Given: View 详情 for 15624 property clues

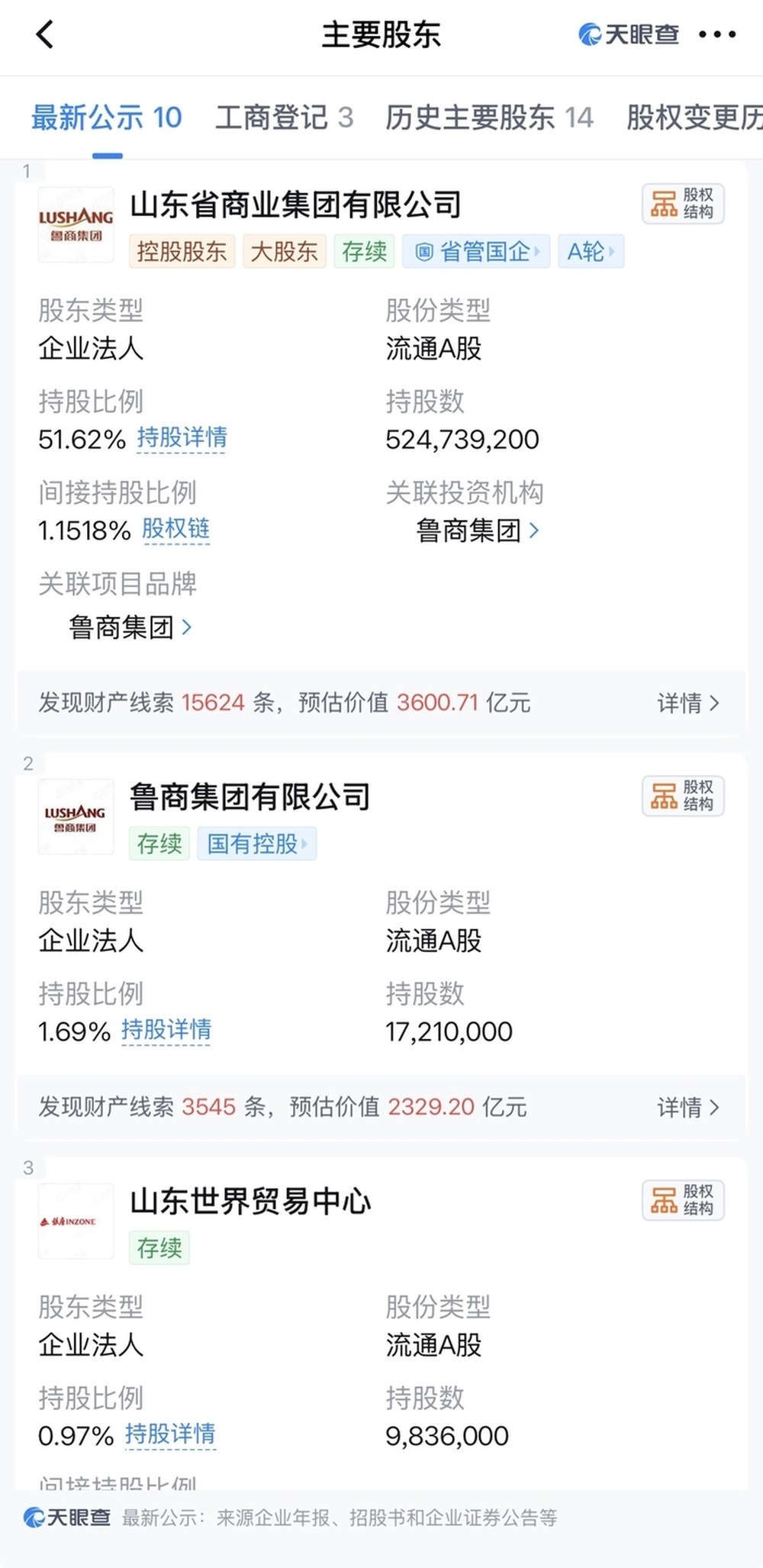Looking at the screenshot, I should click(x=688, y=702).
